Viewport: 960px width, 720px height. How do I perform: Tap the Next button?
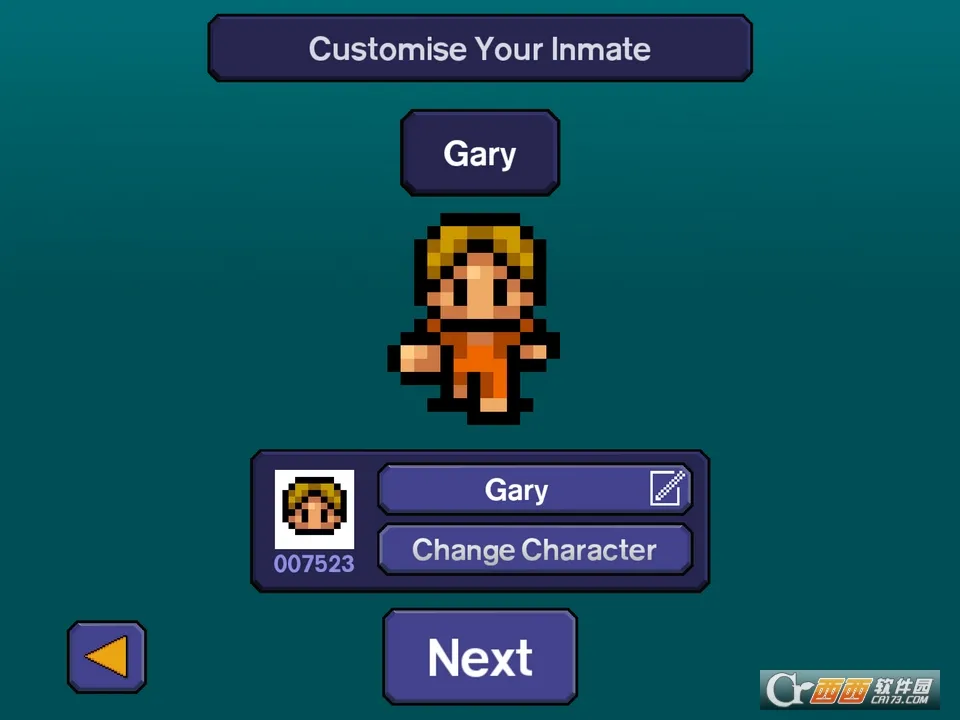tap(480, 657)
